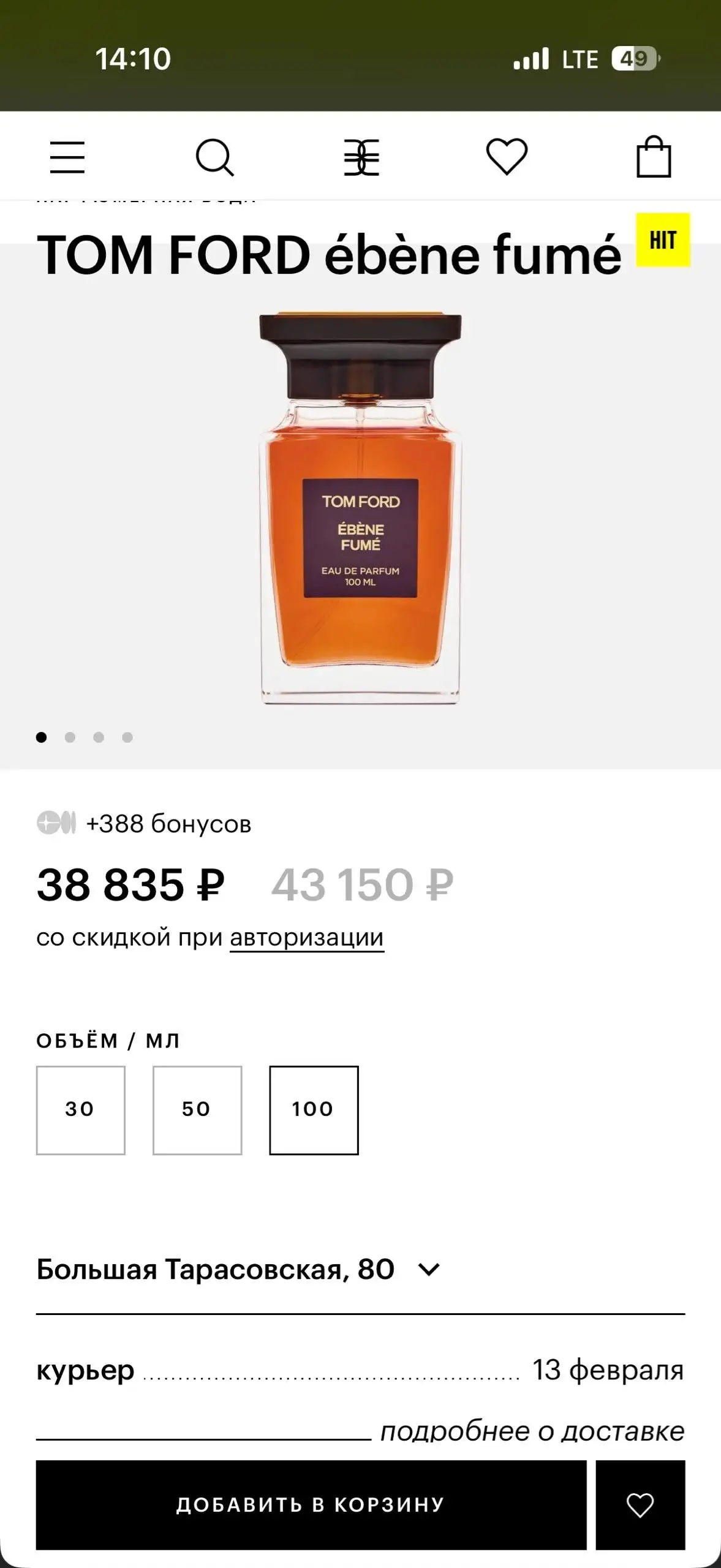Select the 50 ml volume
The image size is (721, 1568).
[197, 1110]
